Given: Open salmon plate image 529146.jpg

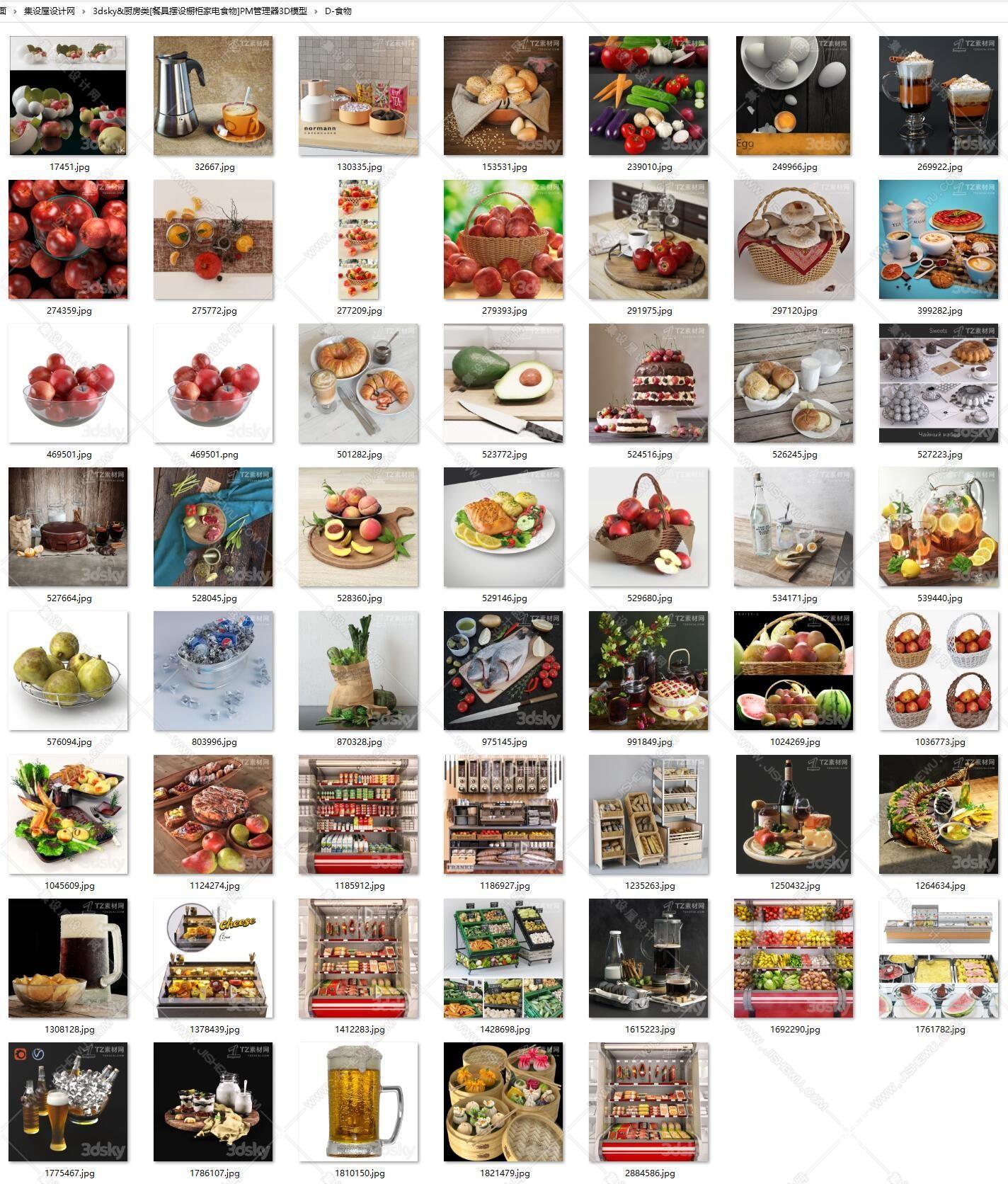Looking at the screenshot, I should click(x=503, y=528).
